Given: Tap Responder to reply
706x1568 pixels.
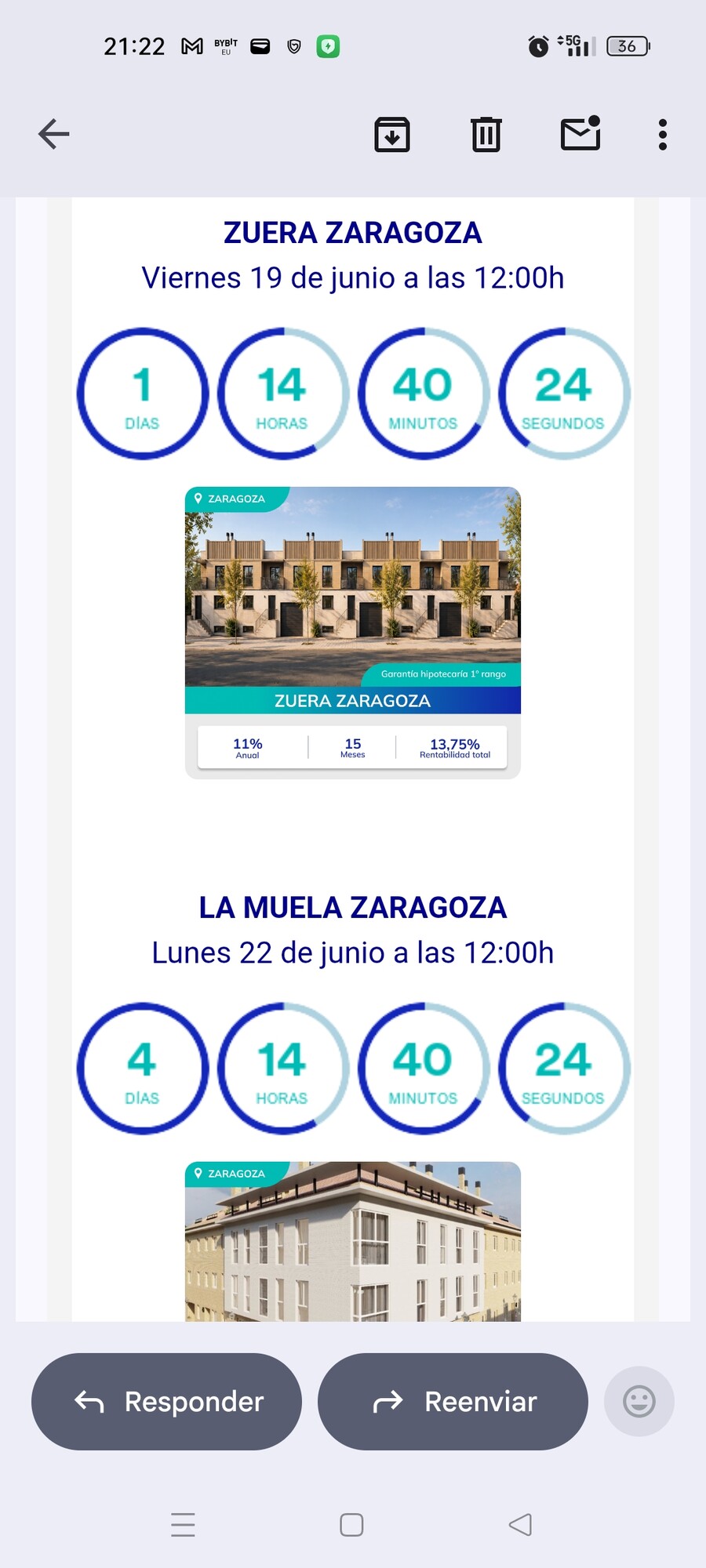Looking at the screenshot, I should (166, 1401).
